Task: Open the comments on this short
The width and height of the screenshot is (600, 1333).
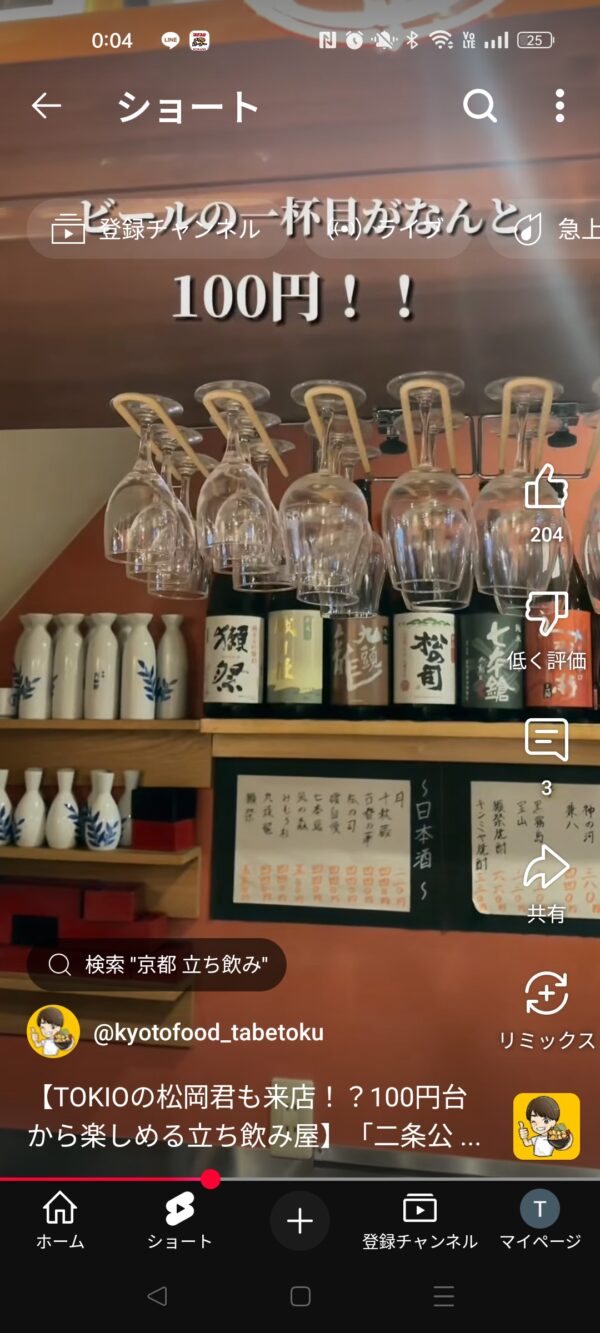Action: coord(546,741)
